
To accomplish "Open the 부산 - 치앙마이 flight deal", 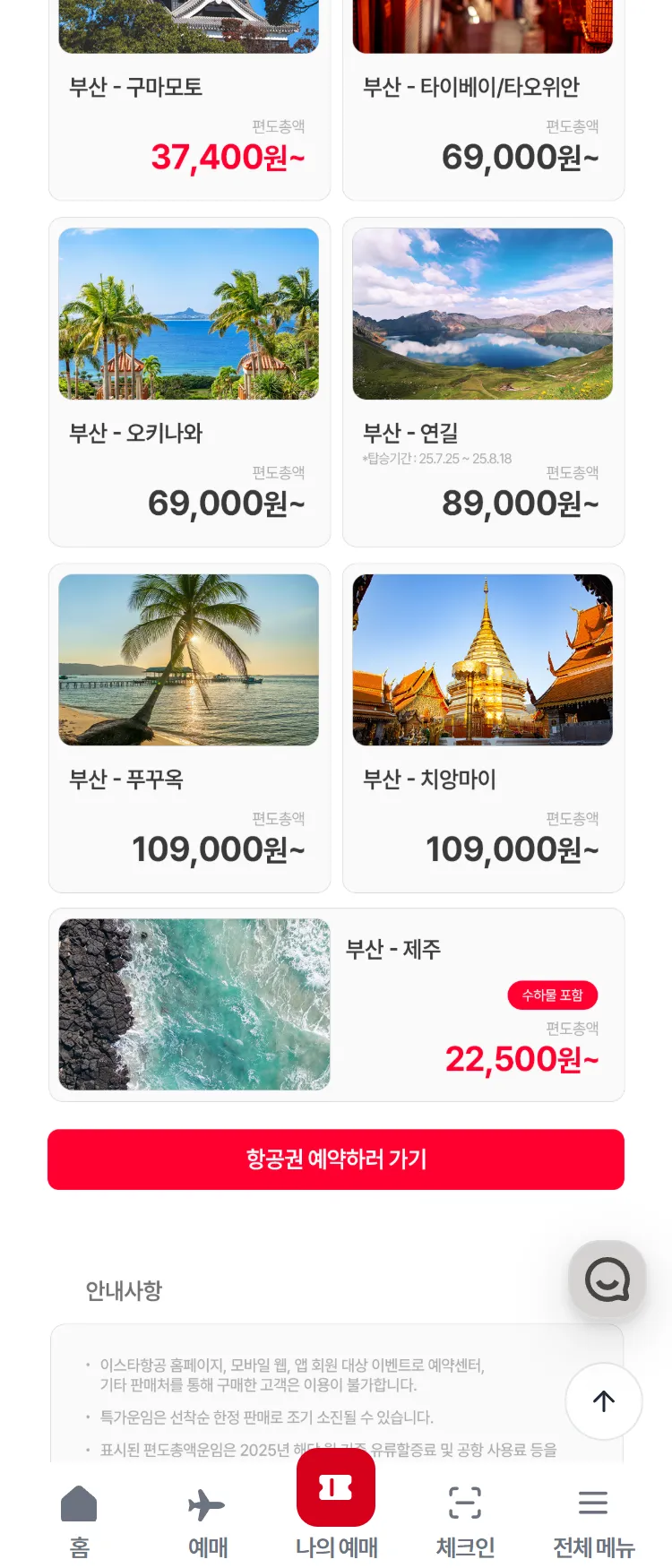I will pos(483,728).
